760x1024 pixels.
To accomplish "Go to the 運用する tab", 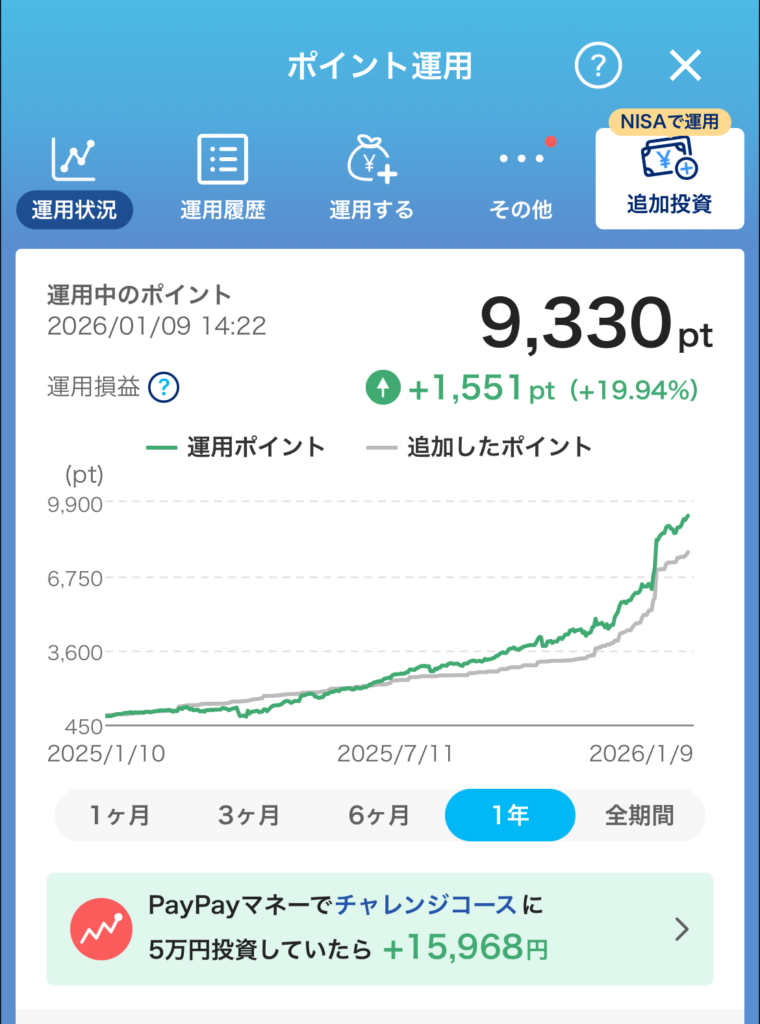I will [x=372, y=180].
